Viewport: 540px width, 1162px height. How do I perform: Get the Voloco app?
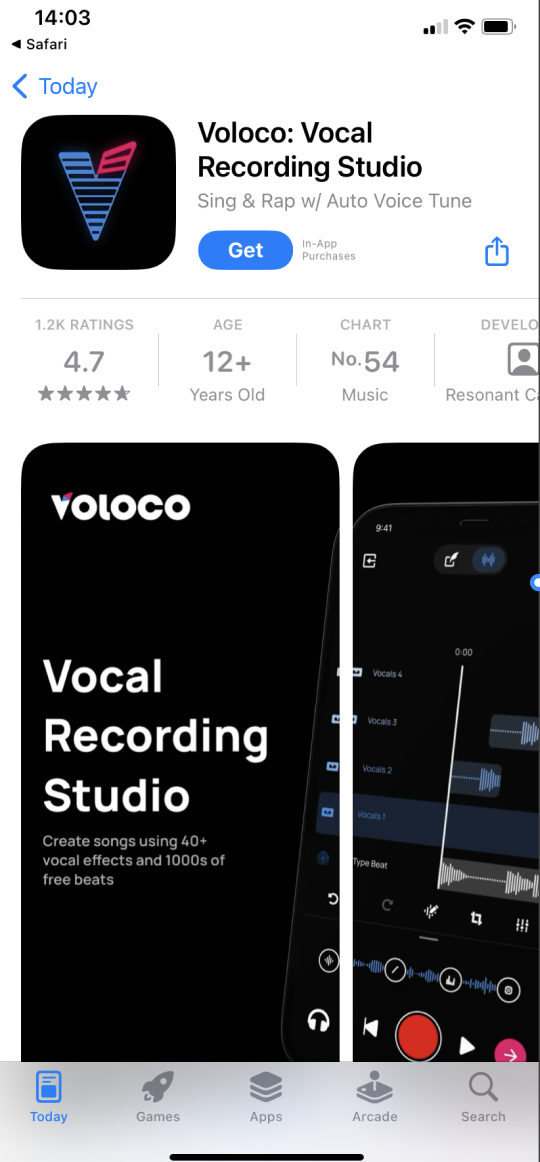tap(245, 250)
